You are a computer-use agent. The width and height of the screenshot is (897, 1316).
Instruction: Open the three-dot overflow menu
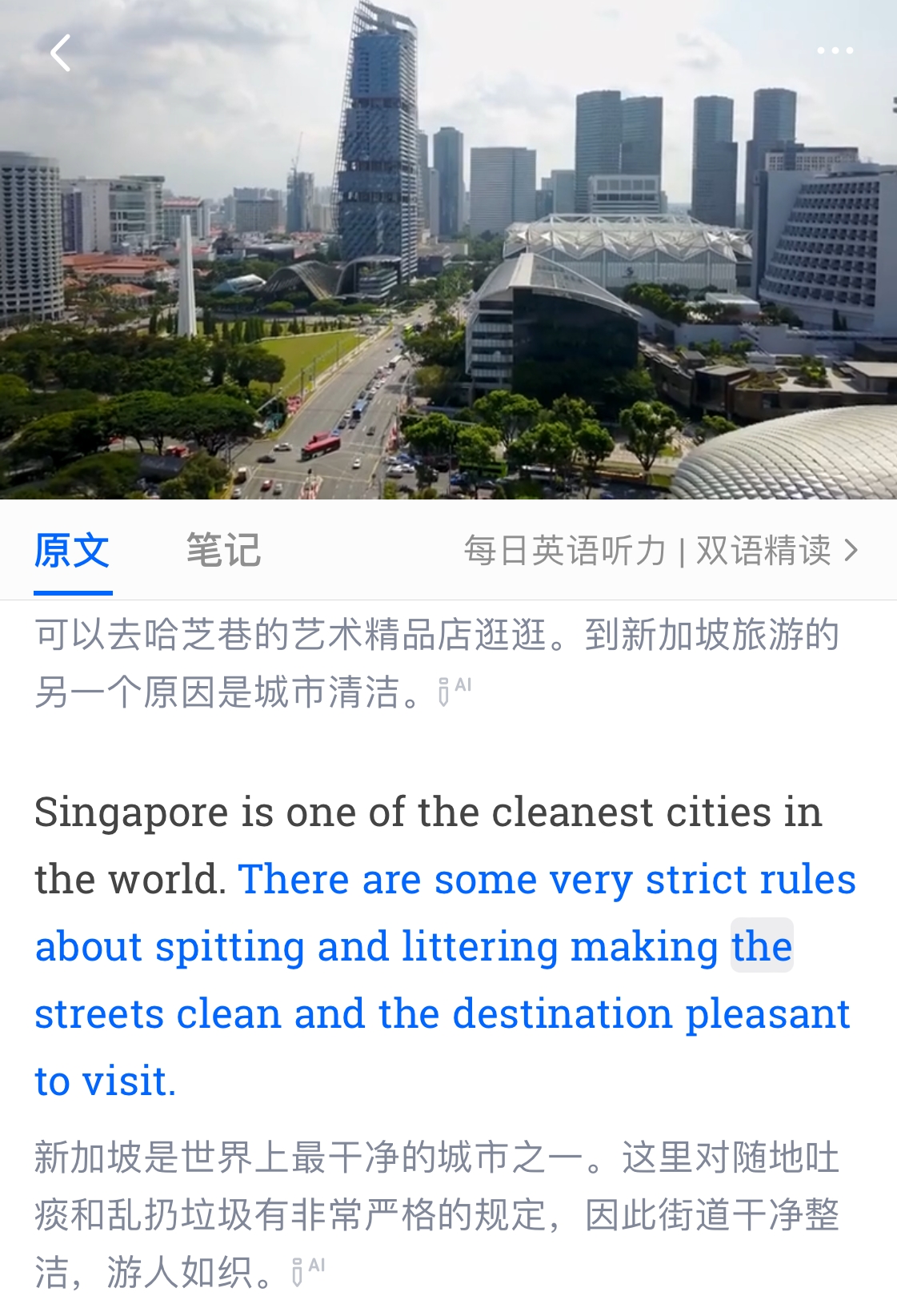(x=835, y=51)
